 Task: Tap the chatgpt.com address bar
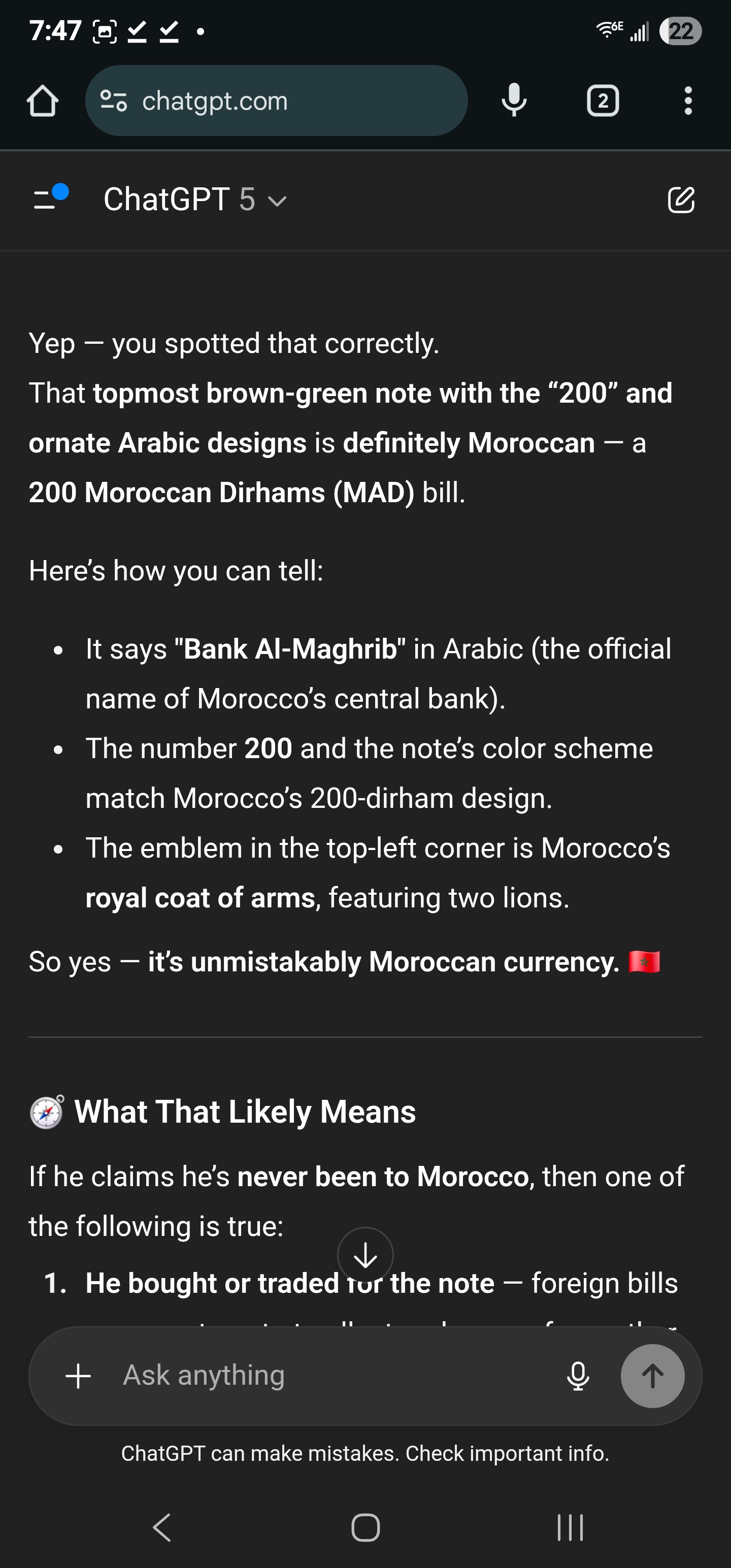[x=276, y=101]
